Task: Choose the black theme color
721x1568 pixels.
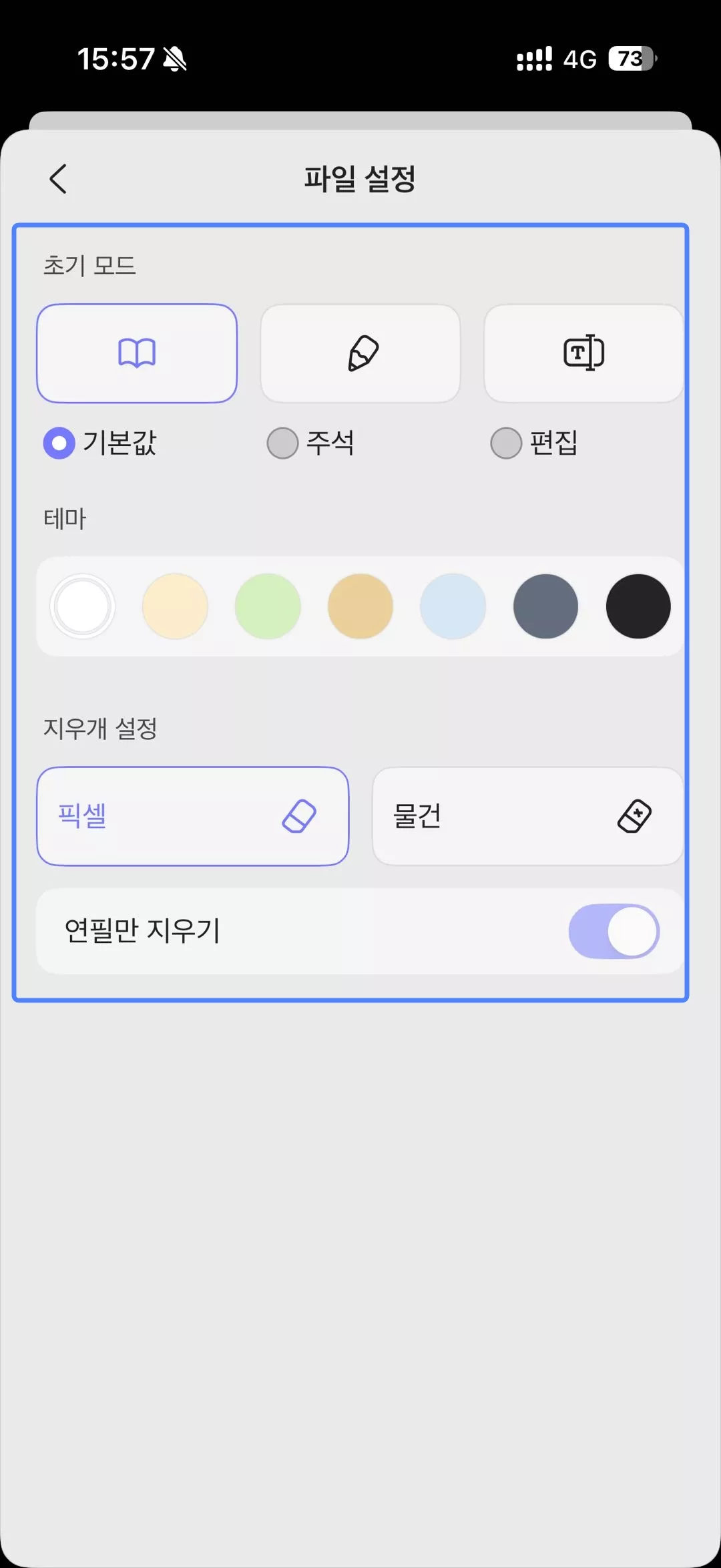Action: [638, 606]
